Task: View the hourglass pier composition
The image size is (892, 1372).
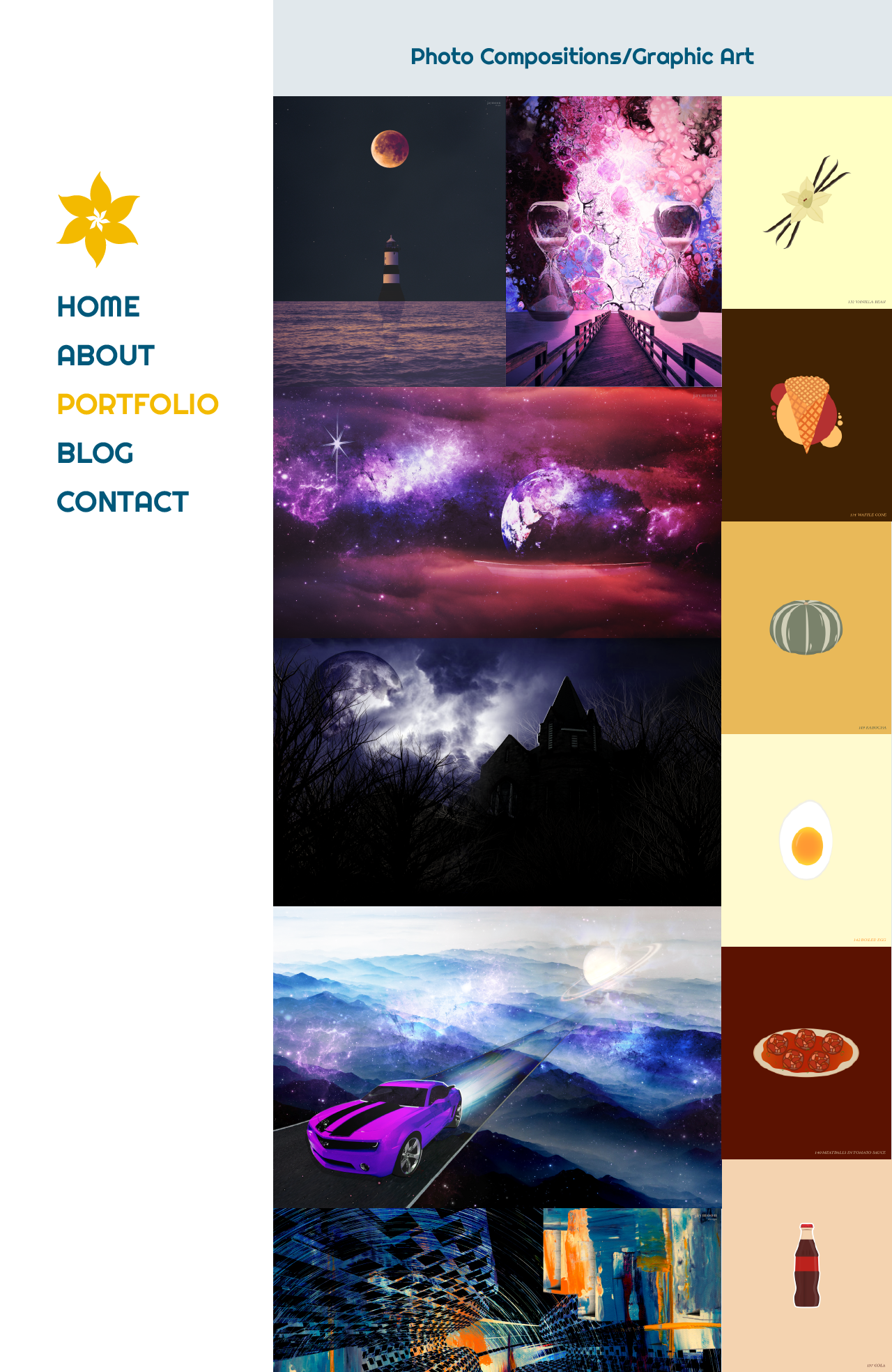Action: [x=613, y=241]
